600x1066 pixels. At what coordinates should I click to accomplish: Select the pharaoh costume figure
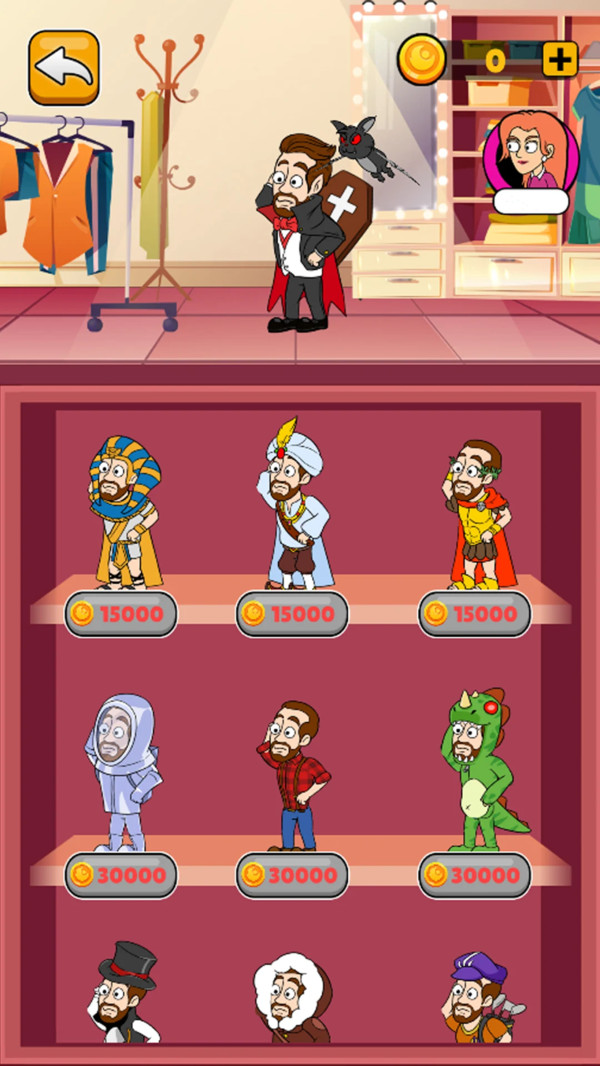click(x=126, y=512)
